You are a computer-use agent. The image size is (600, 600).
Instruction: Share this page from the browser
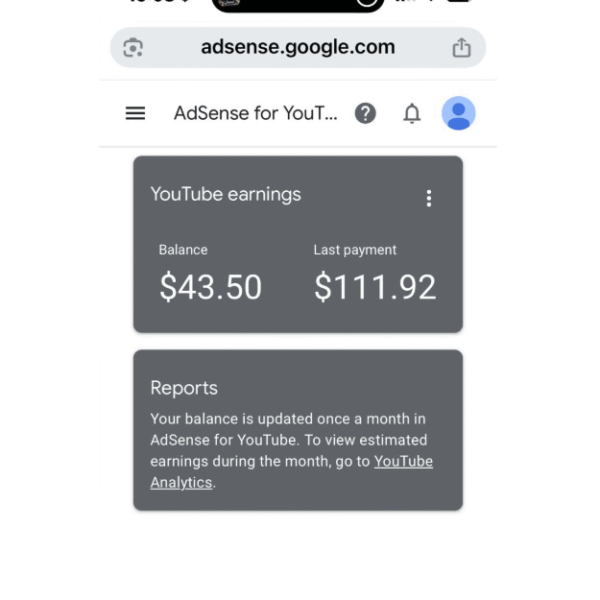(461, 48)
